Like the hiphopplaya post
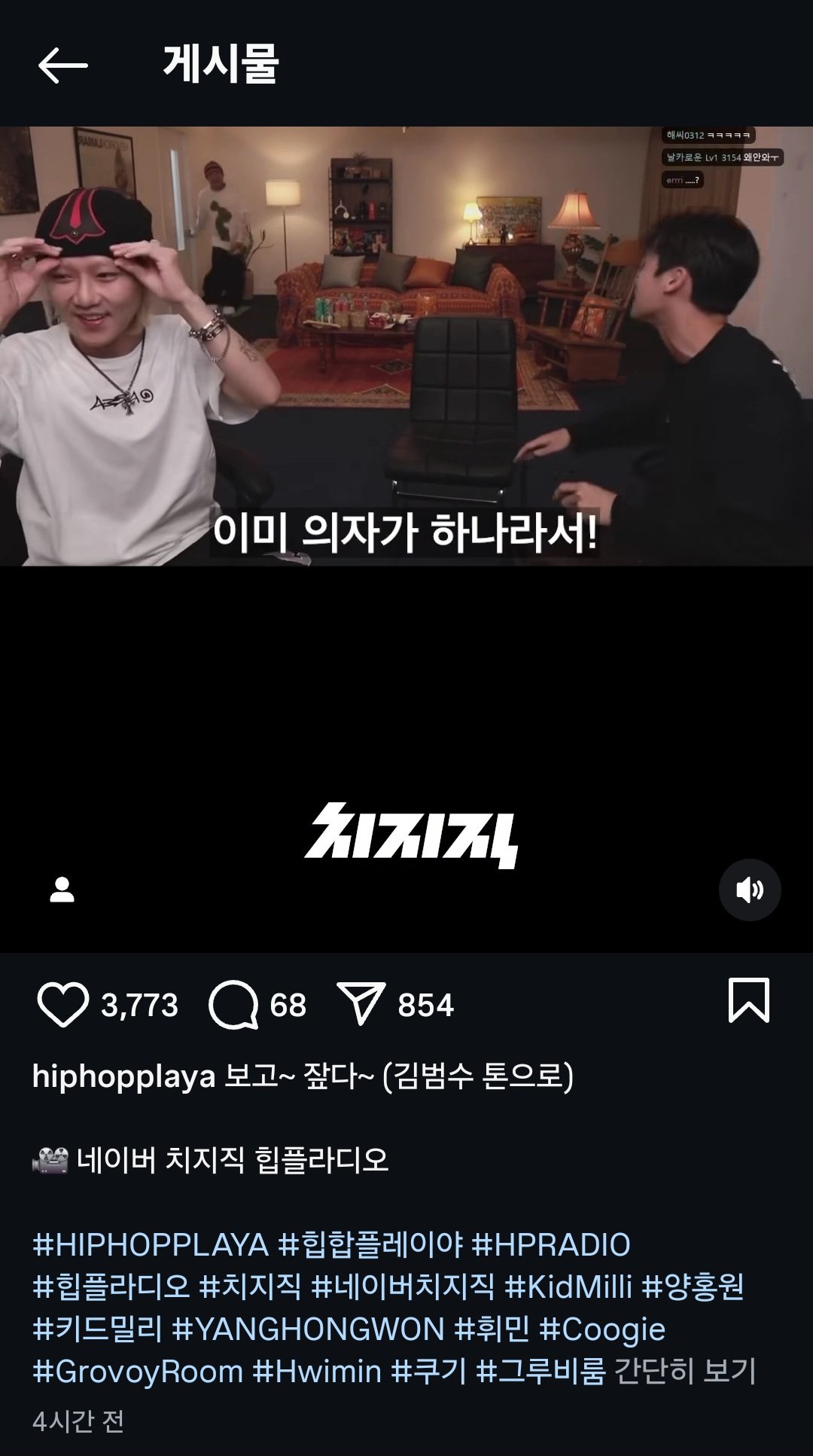813x1456 pixels. [63, 1005]
